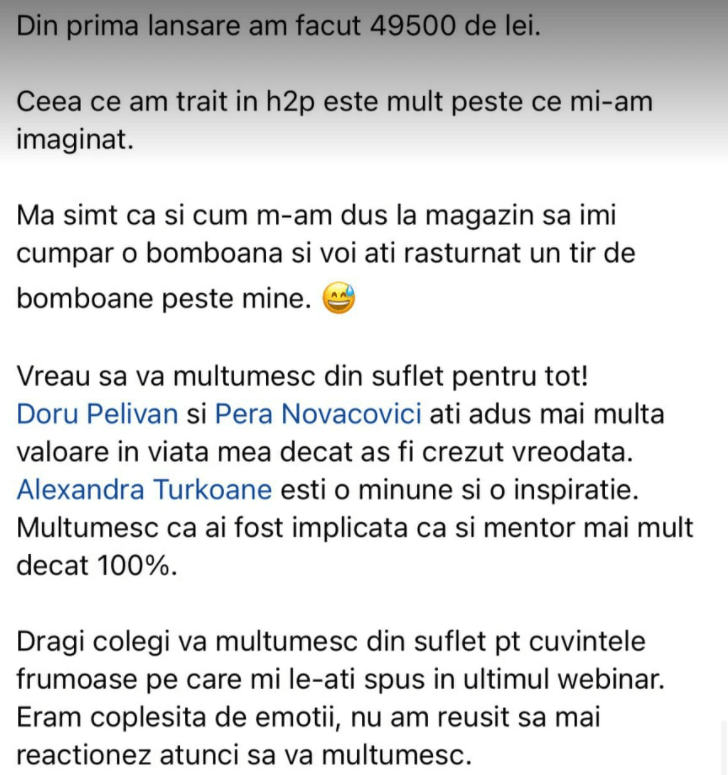Open Doru Pelivan's tagged profile

(98, 414)
